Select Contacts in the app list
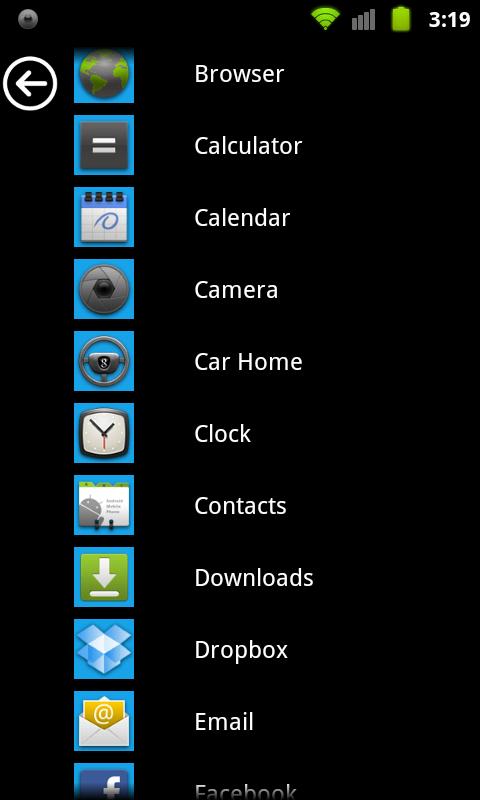This screenshot has height=800, width=480. (x=276, y=505)
